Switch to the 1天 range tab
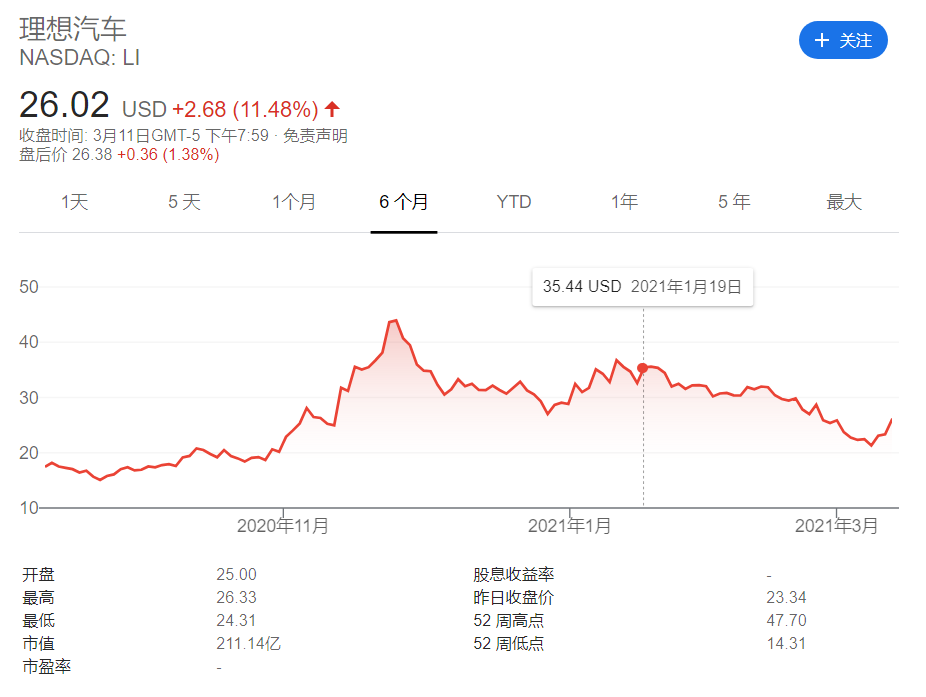The image size is (926, 697). tap(75, 202)
